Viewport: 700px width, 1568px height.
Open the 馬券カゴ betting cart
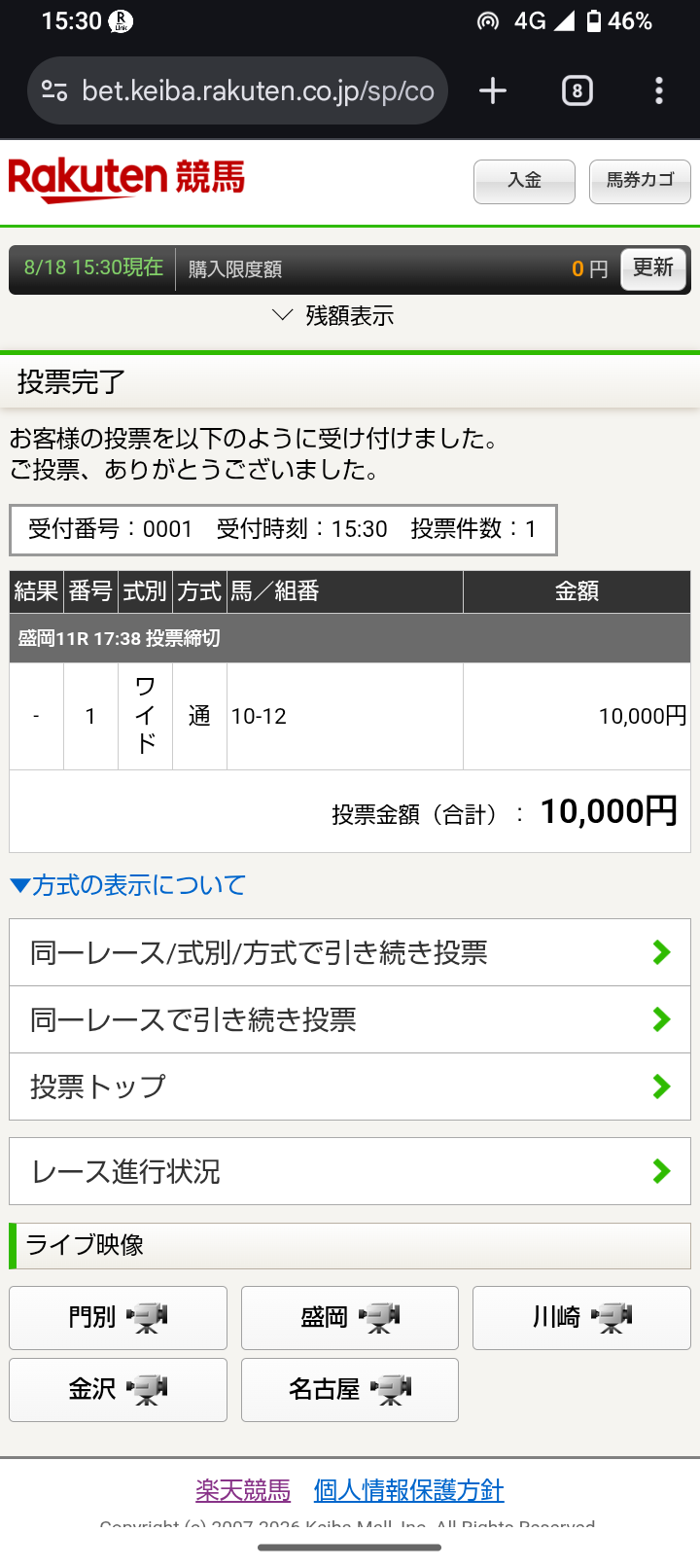(640, 181)
